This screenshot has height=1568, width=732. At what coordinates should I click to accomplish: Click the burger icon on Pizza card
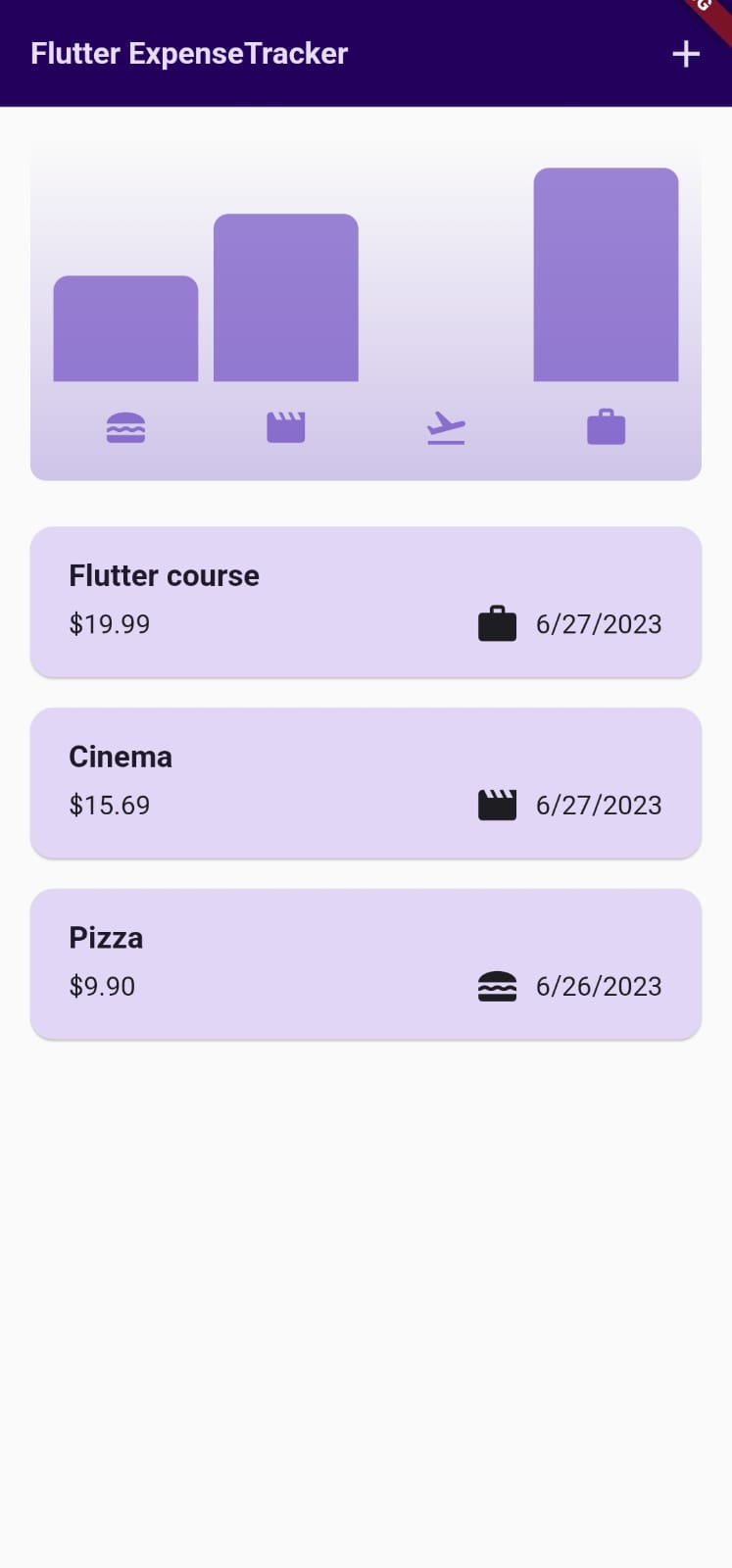(497, 987)
